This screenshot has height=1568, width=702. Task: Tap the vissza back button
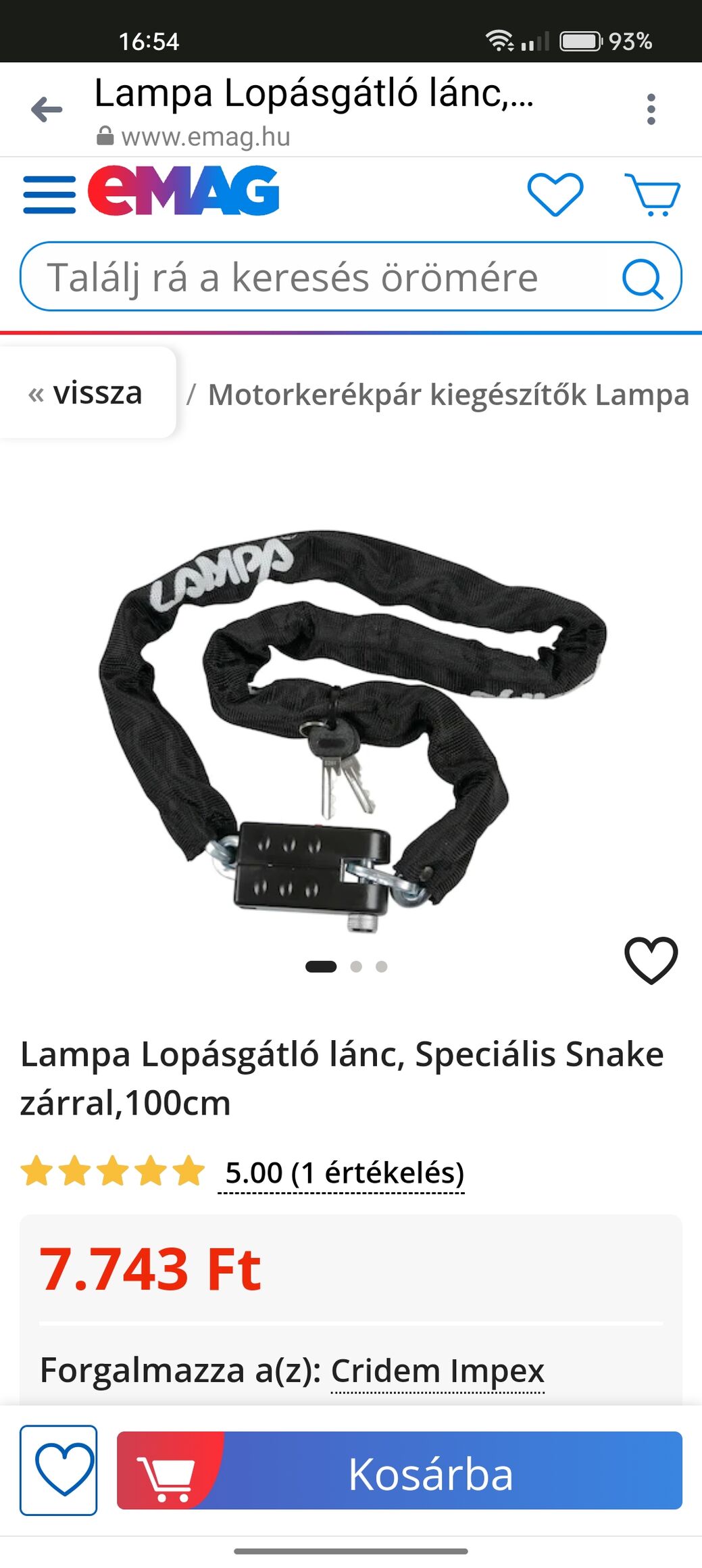click(86, 393)
